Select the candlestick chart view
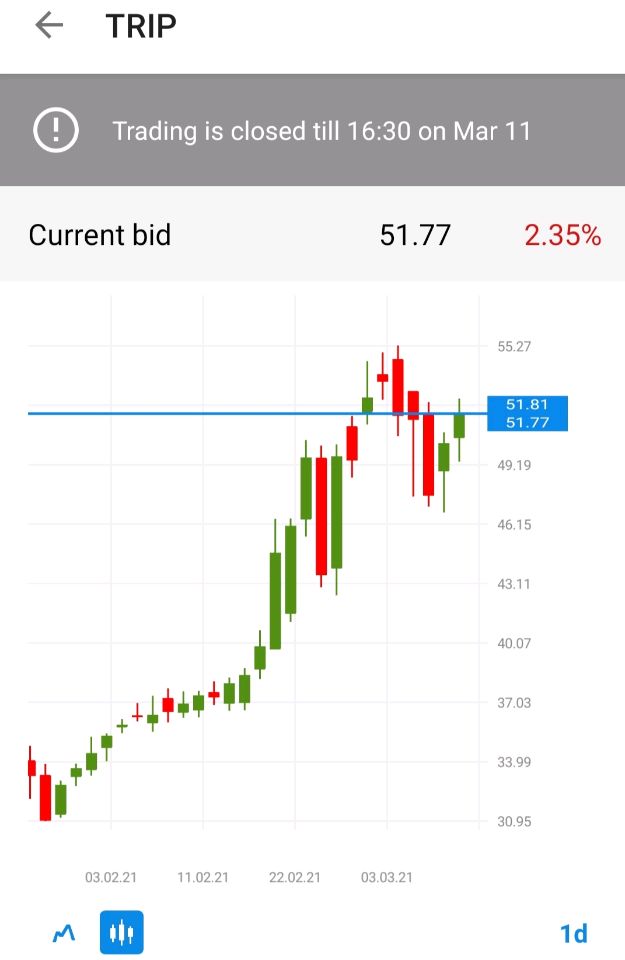Screen dimensions: 625x960 122,933
